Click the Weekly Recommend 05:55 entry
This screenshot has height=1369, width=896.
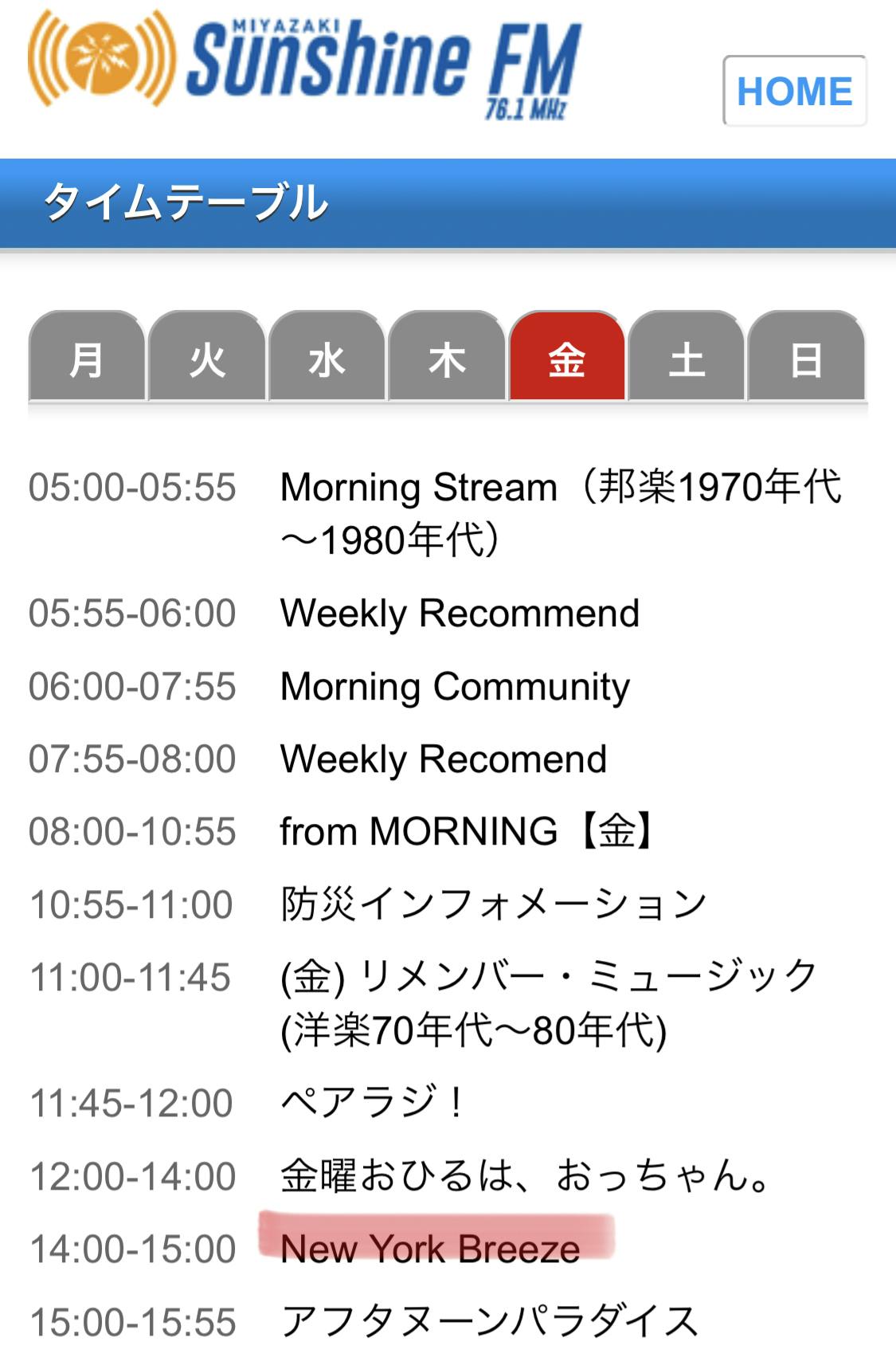[460, 614]
